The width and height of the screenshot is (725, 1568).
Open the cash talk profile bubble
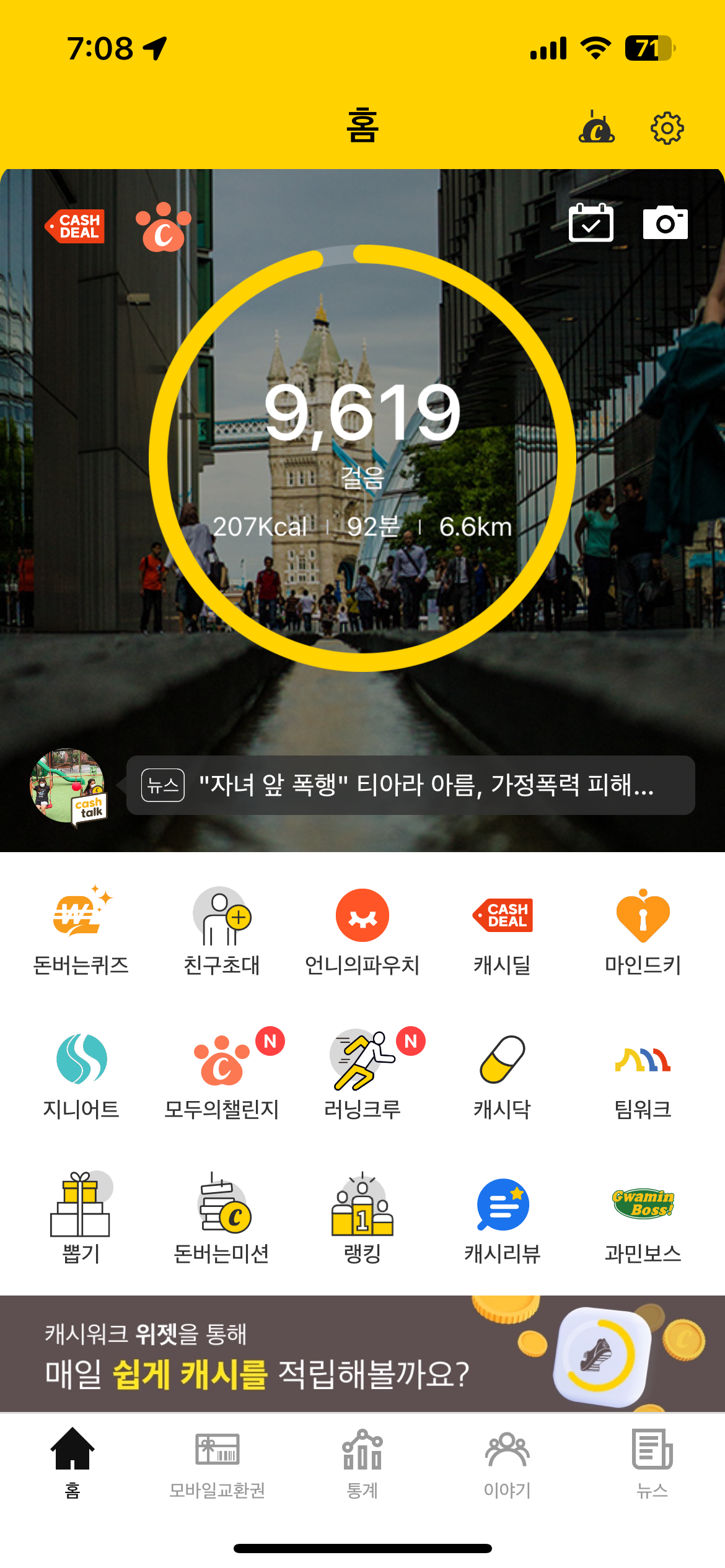[x=68, y=786]
